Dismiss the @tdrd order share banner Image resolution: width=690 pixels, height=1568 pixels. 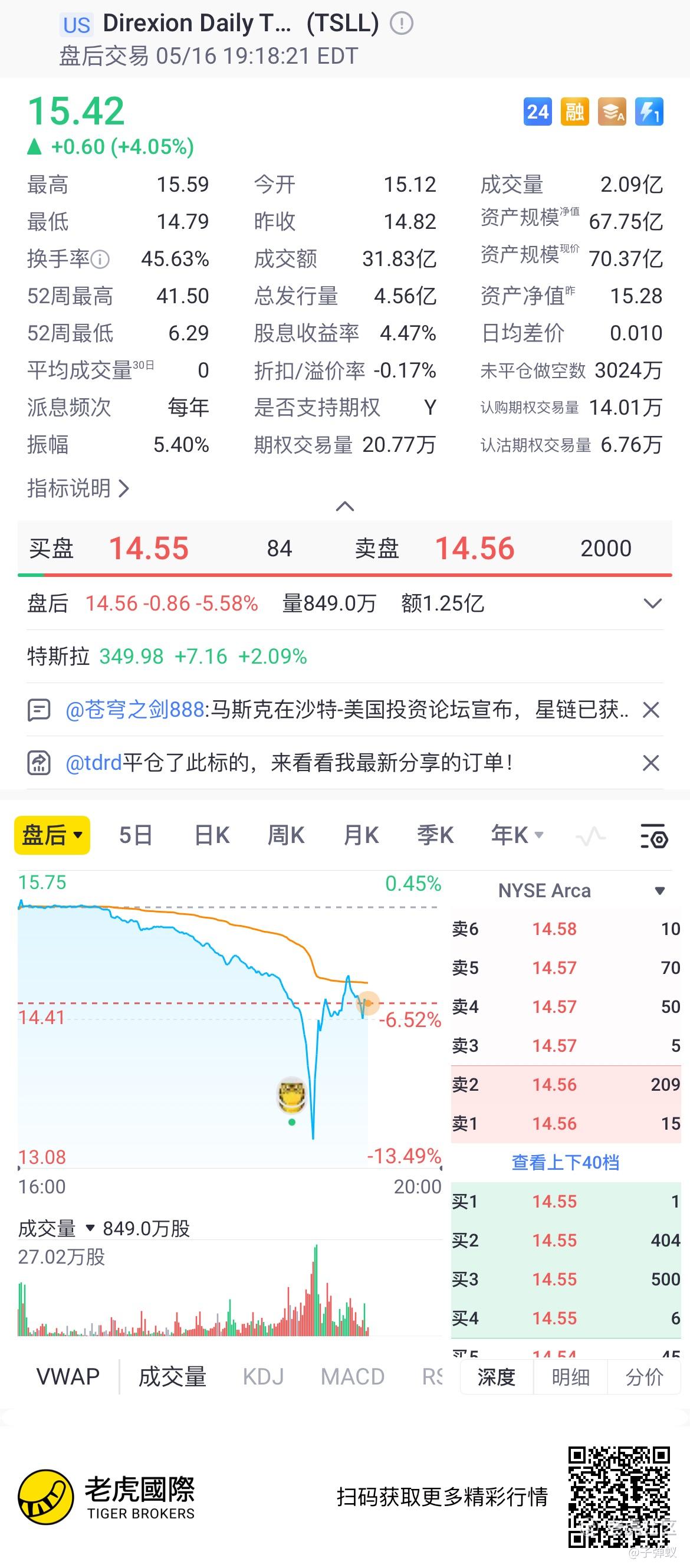[651, 763]
